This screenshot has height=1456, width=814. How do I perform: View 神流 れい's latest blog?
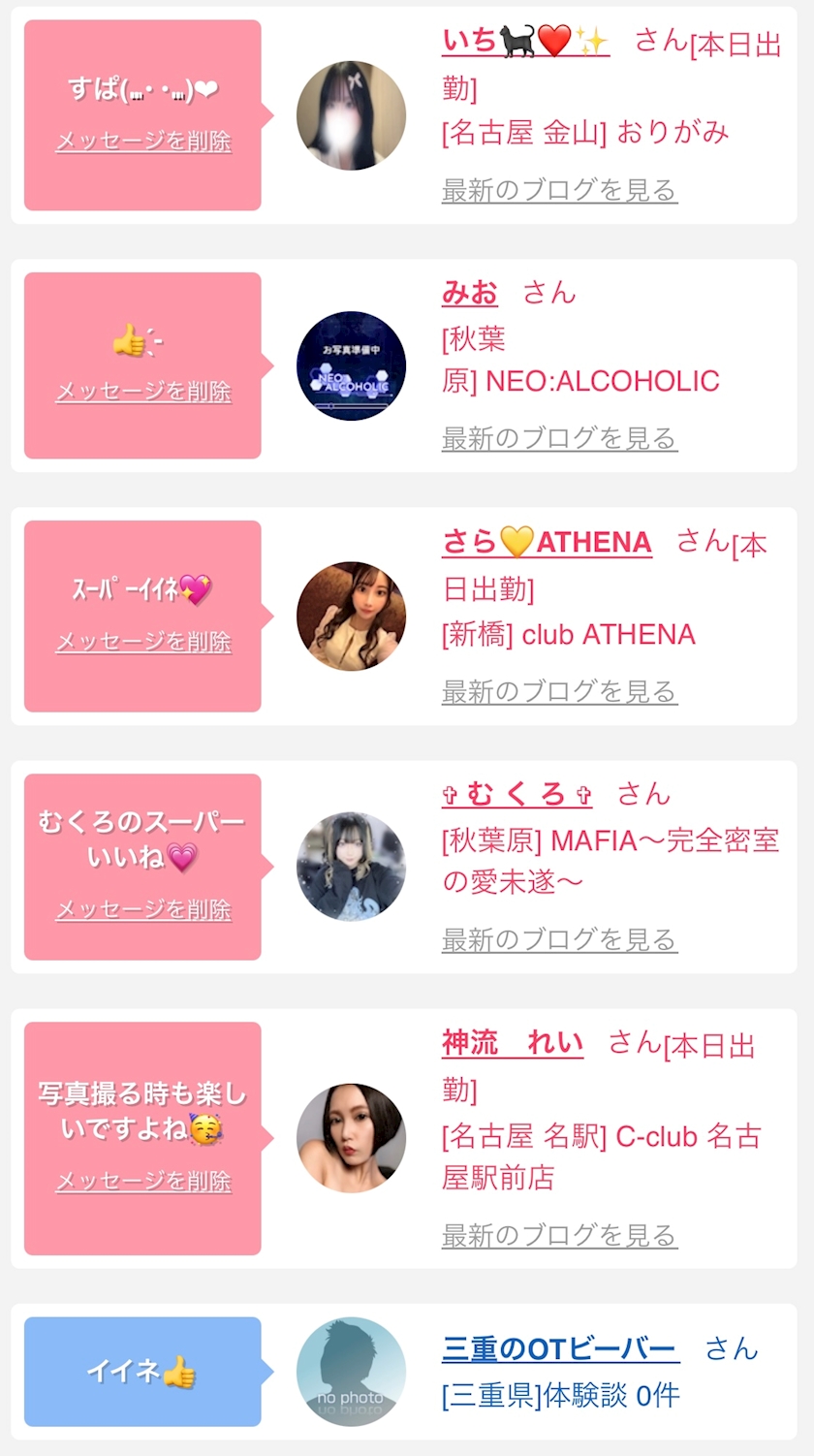[559, 1235]
